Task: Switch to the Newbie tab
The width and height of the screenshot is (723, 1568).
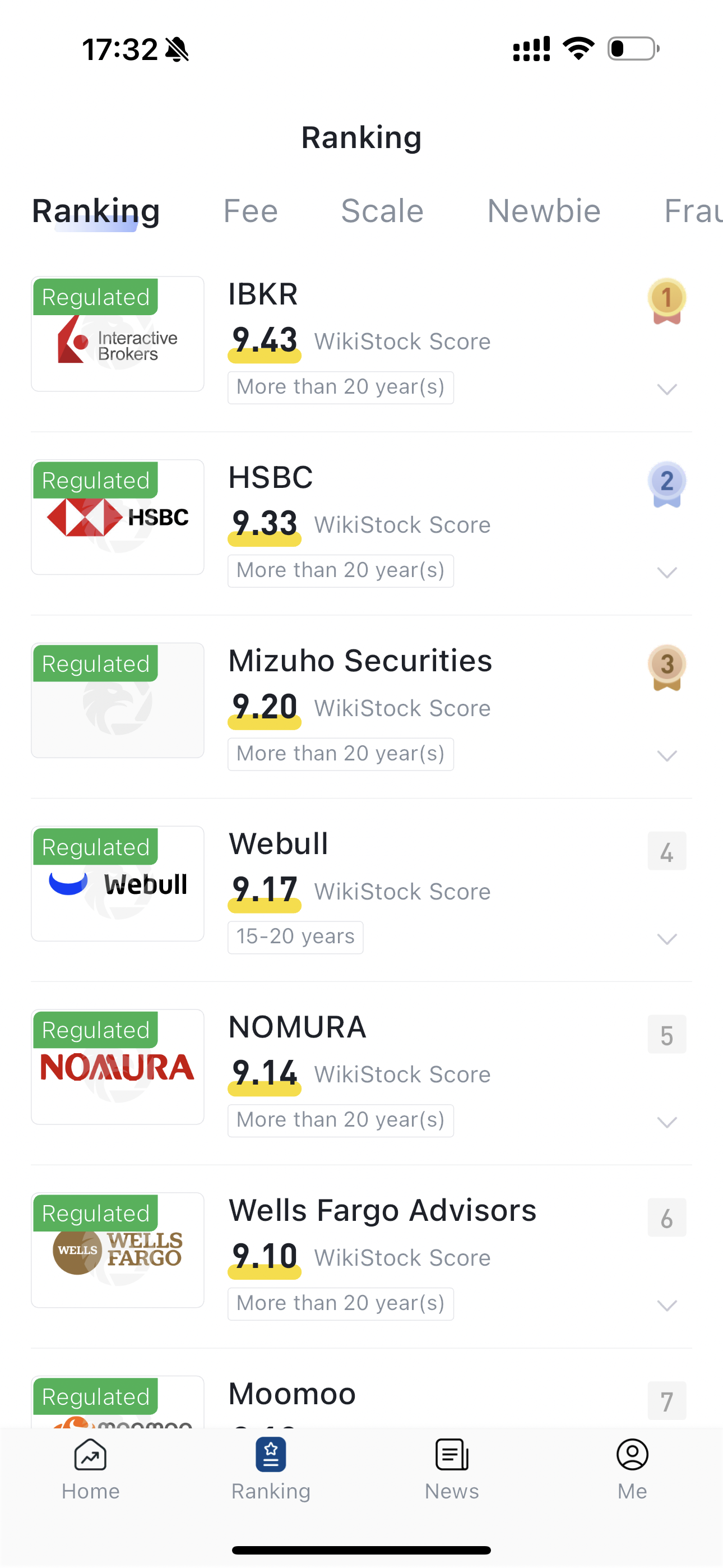Action: pyautogui.click(x=544, y=211)
